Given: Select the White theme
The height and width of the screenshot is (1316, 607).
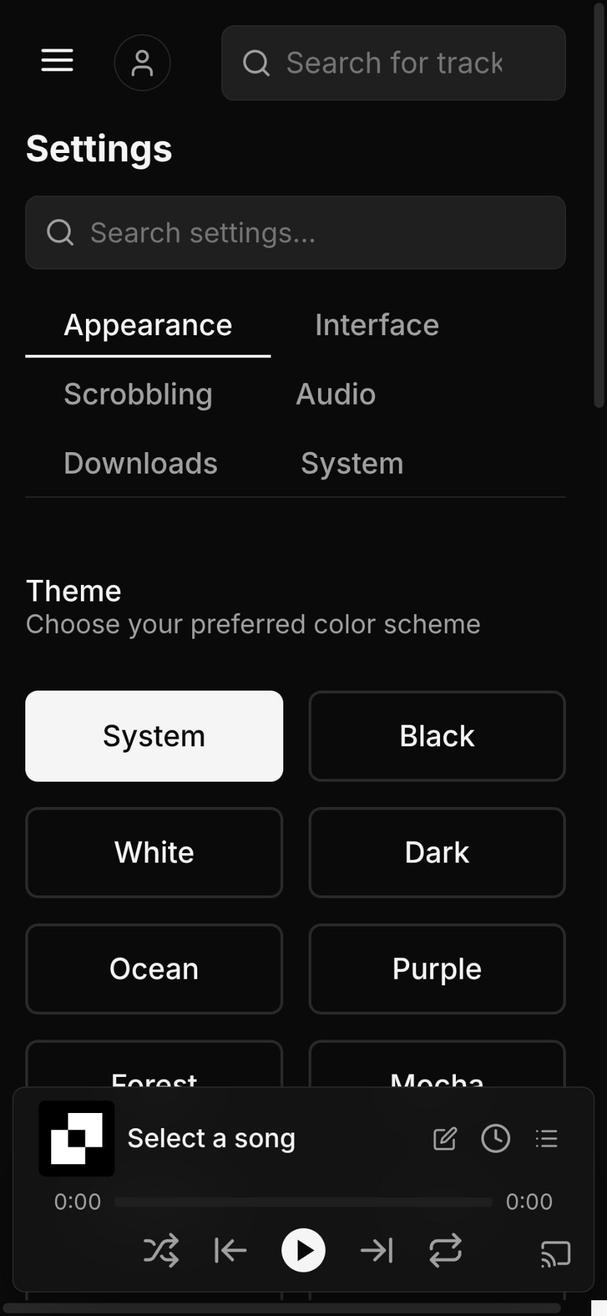Looking at the screenshot, I should (154, 852).
